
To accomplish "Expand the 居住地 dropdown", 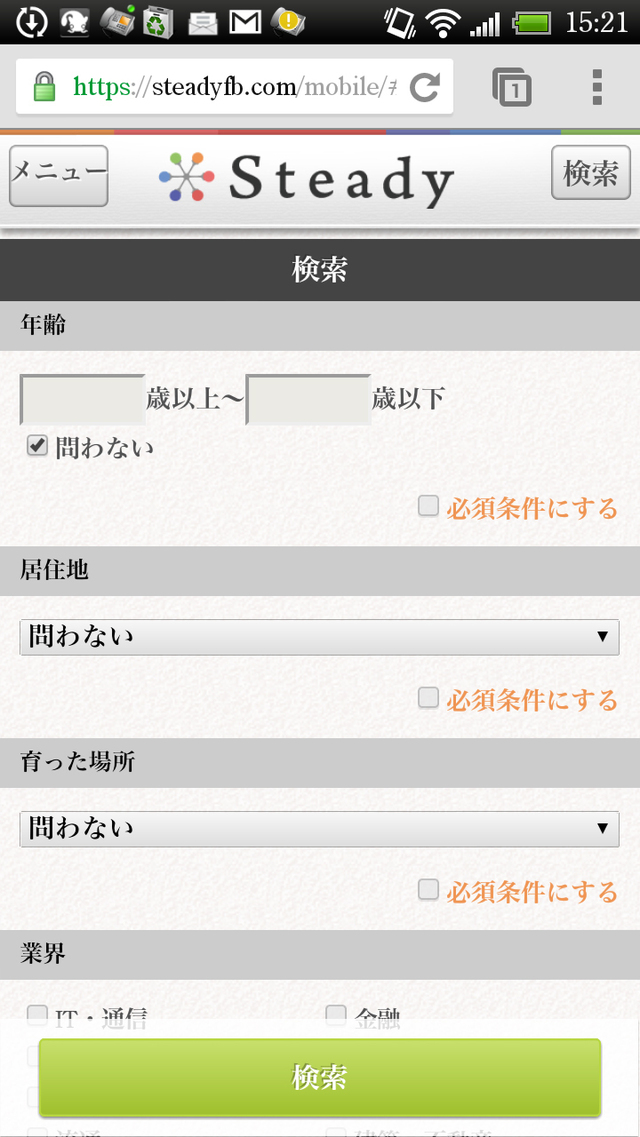I will [319, 636].
